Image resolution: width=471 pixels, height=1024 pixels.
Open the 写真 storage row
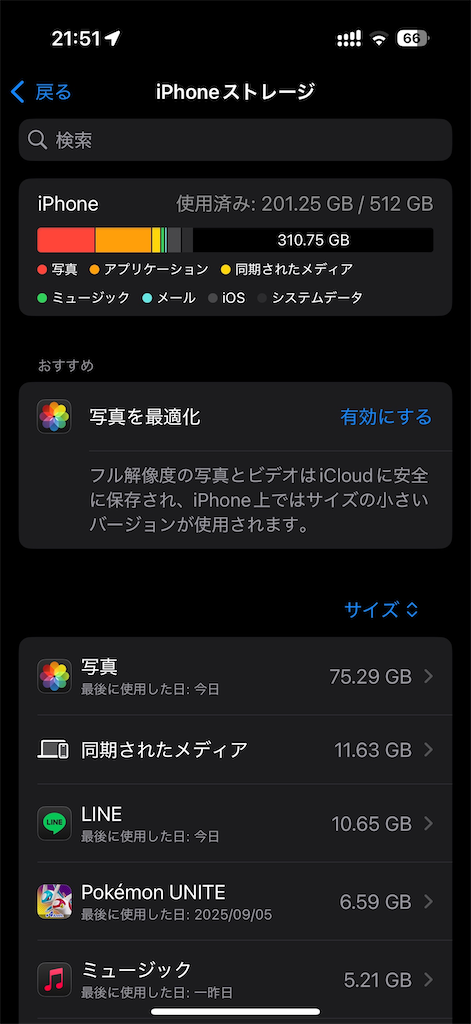pos(235,676)
